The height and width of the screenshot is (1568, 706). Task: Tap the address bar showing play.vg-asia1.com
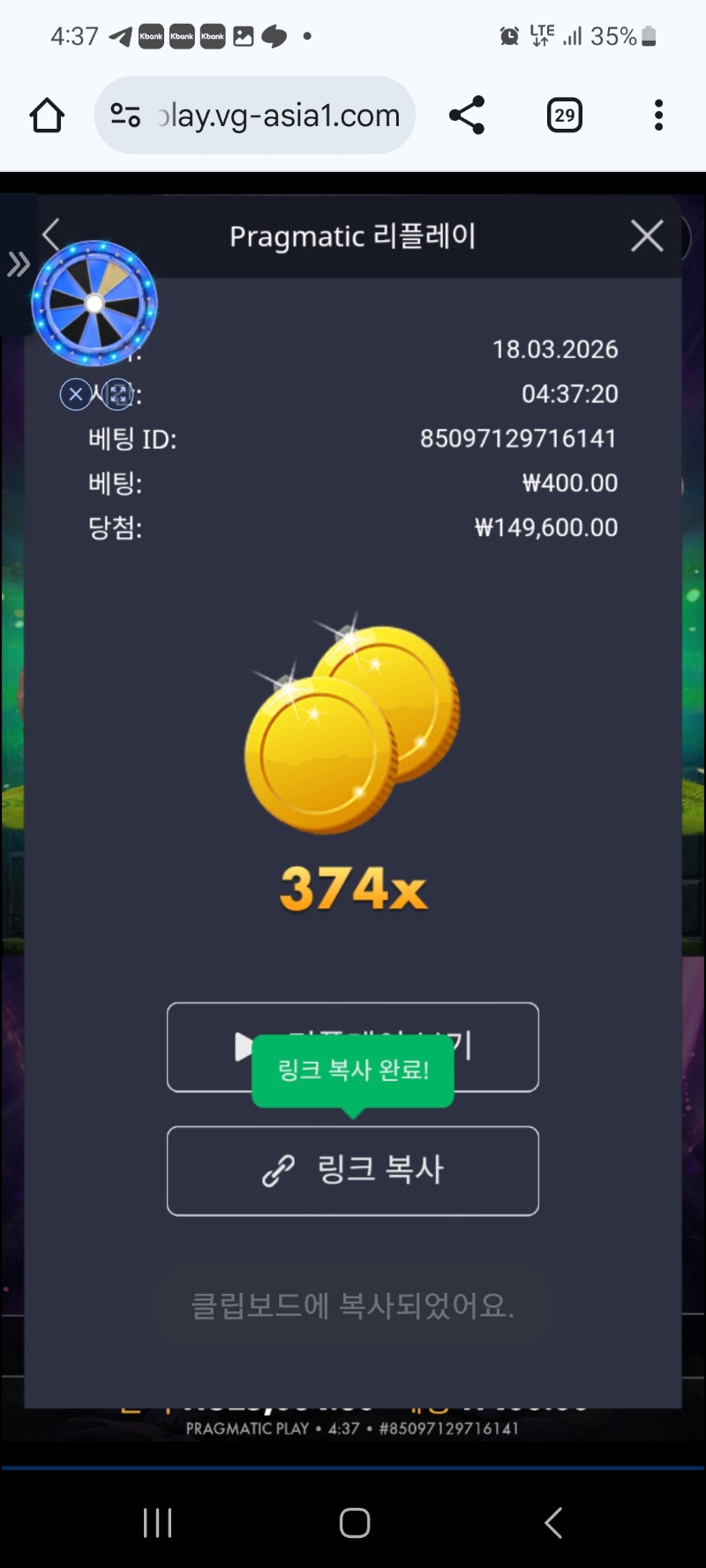(256, 116)
